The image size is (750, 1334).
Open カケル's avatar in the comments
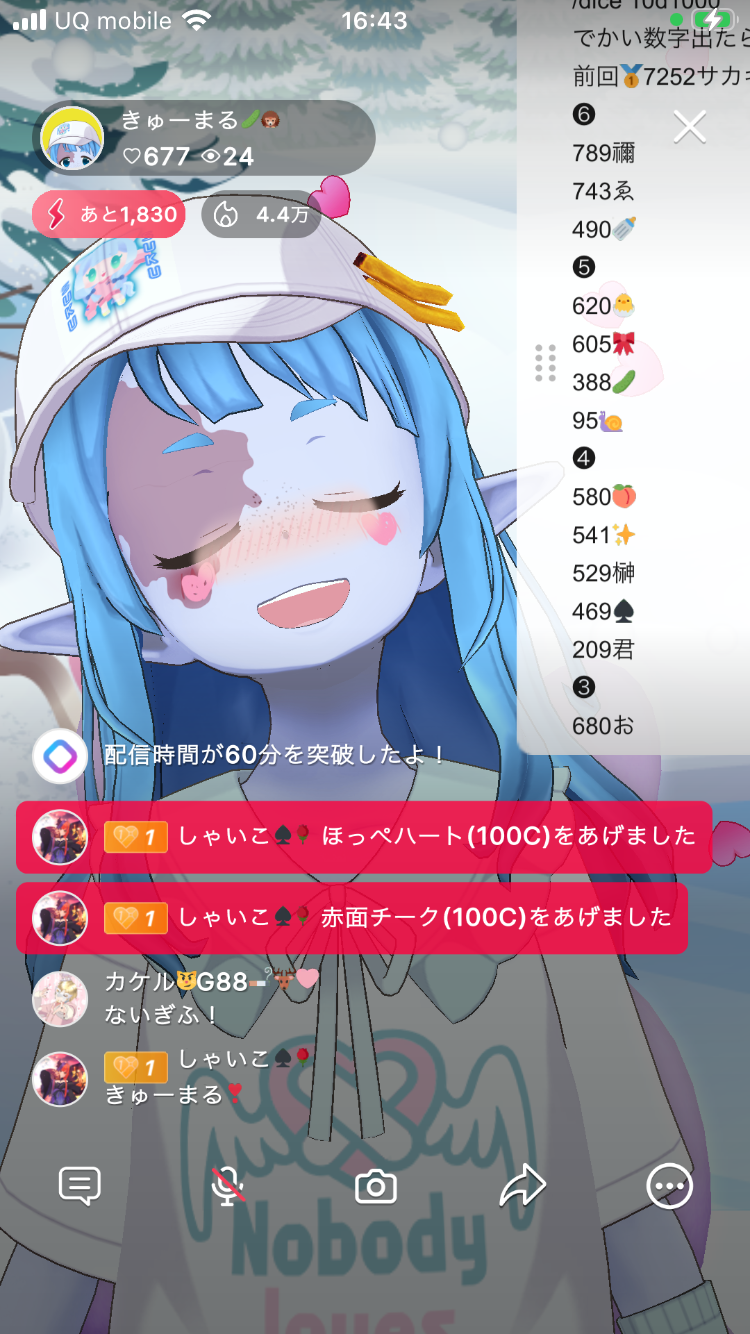pyautogui.click(x=60, y=998)
